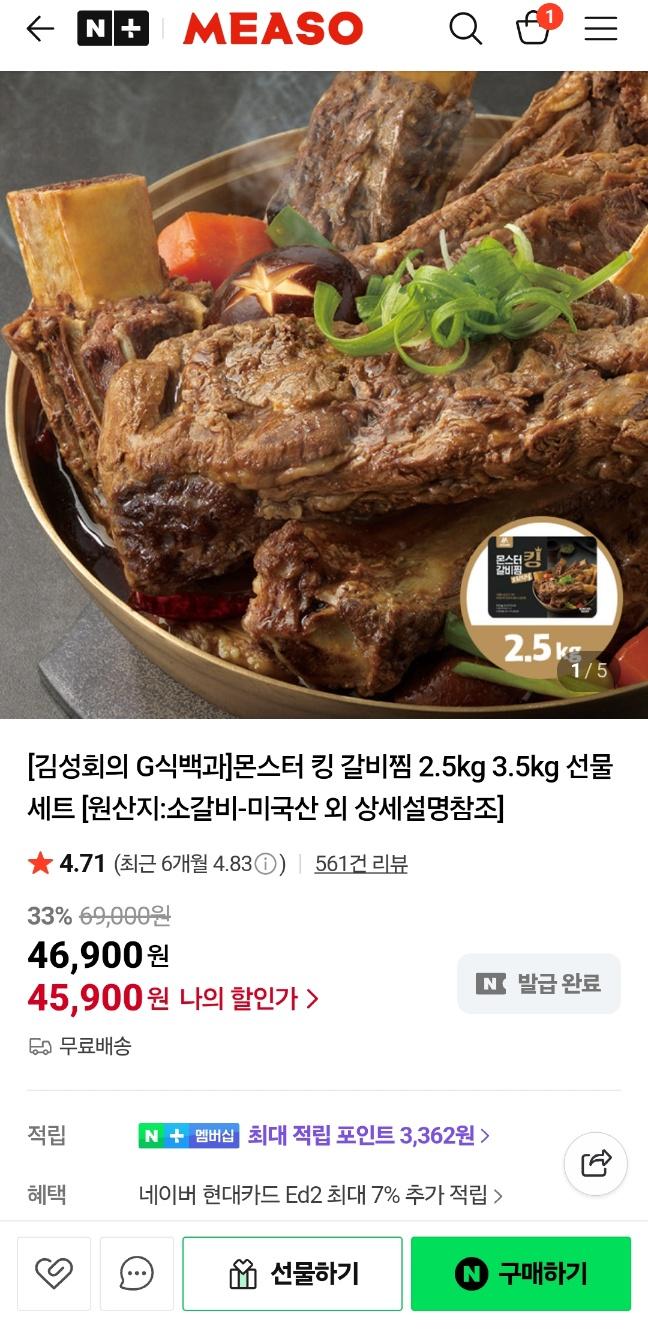Viewport: 648px width, 1334px height.
Task: Open the 갈비찜 product photo
Action: click(324, 394)
